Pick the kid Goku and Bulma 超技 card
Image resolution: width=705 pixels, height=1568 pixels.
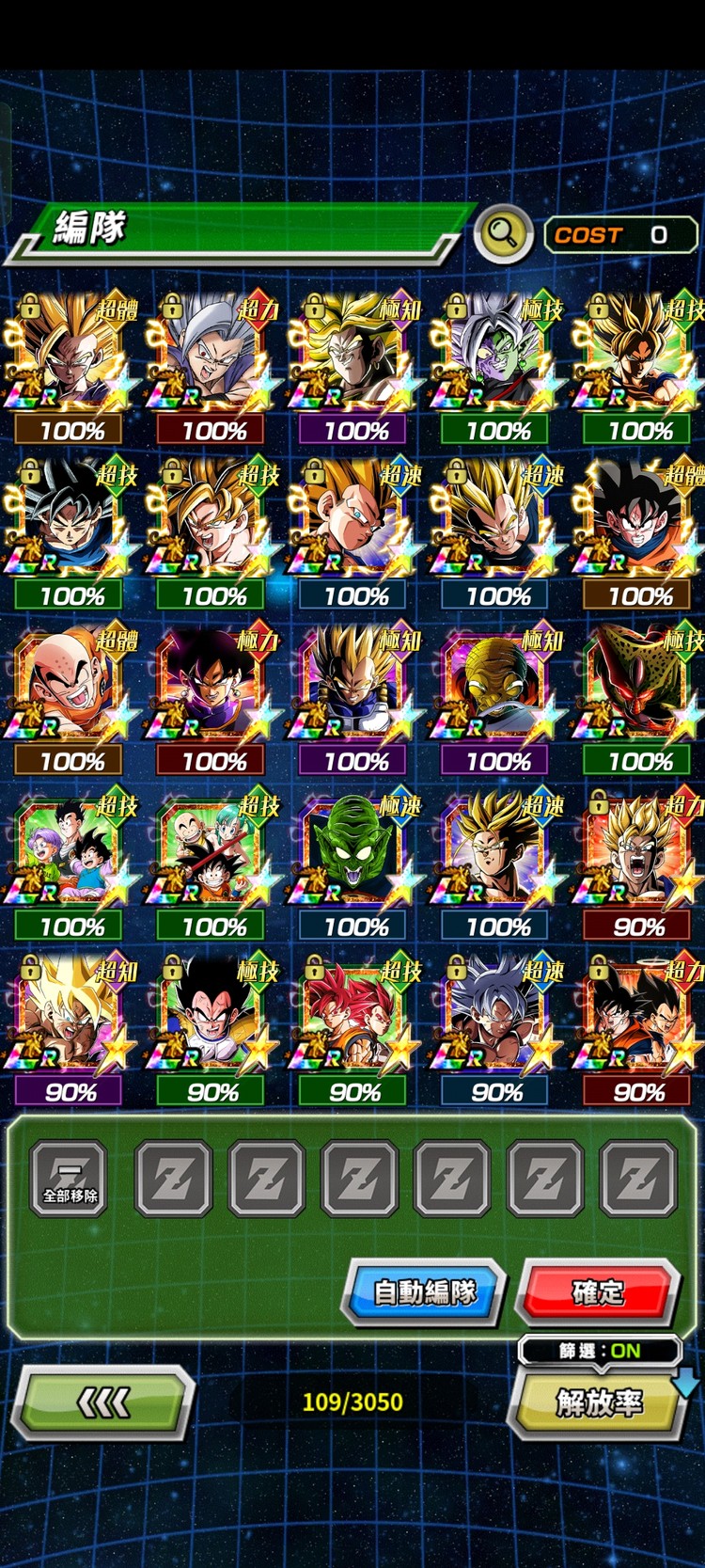point(213,856)
